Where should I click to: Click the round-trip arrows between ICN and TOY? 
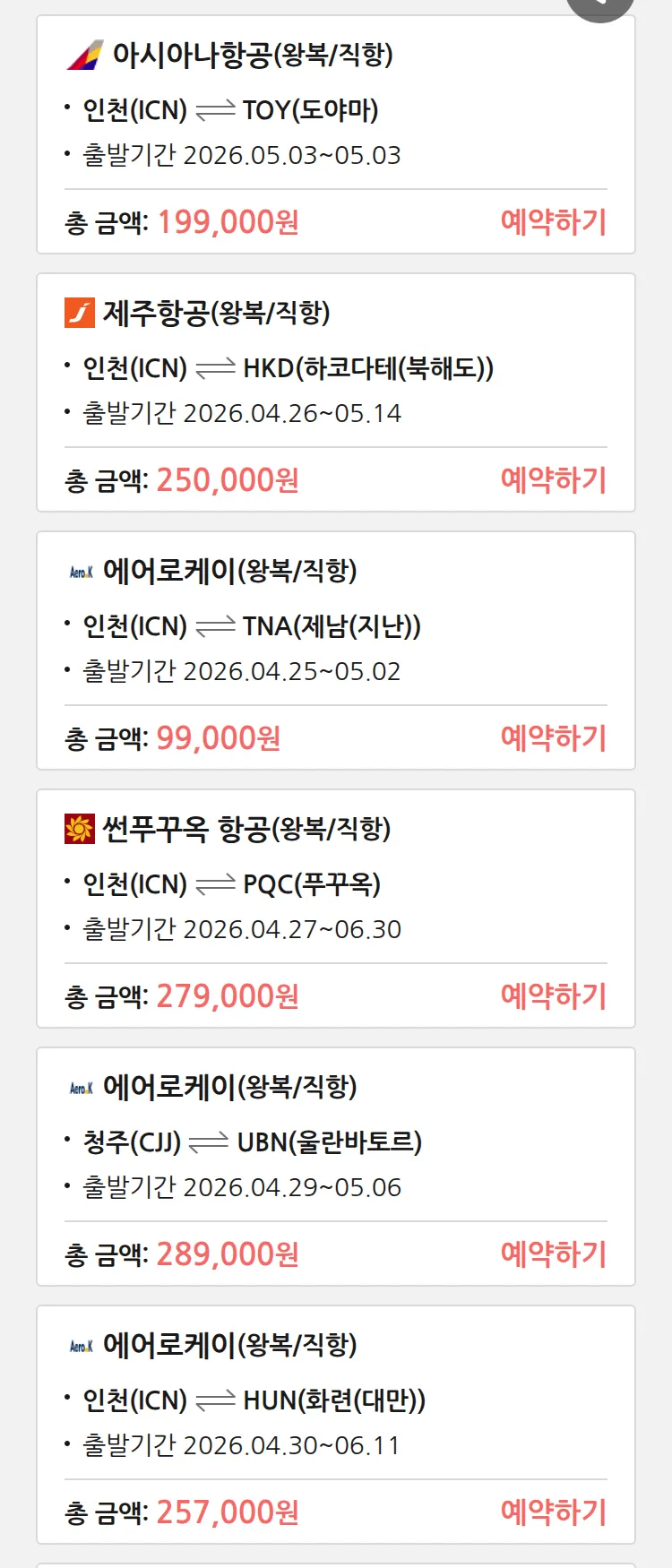click(214, 109)
